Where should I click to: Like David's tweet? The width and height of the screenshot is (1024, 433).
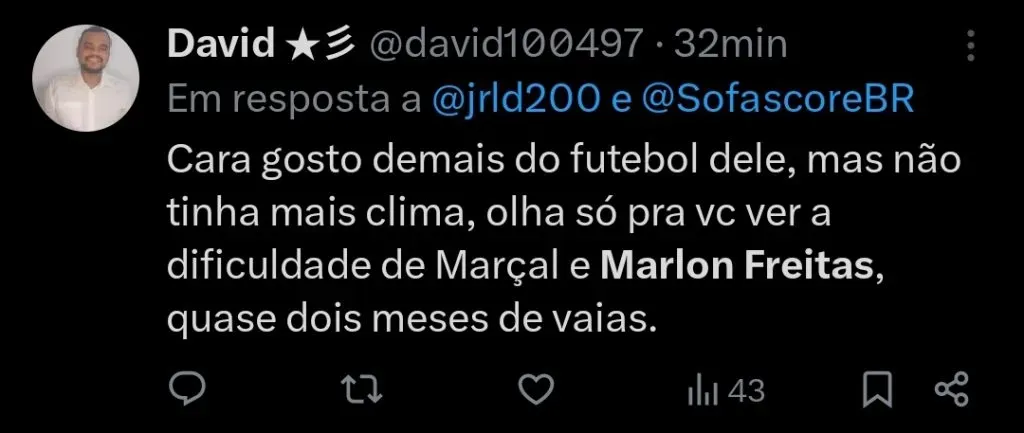(x=539, y=388)
